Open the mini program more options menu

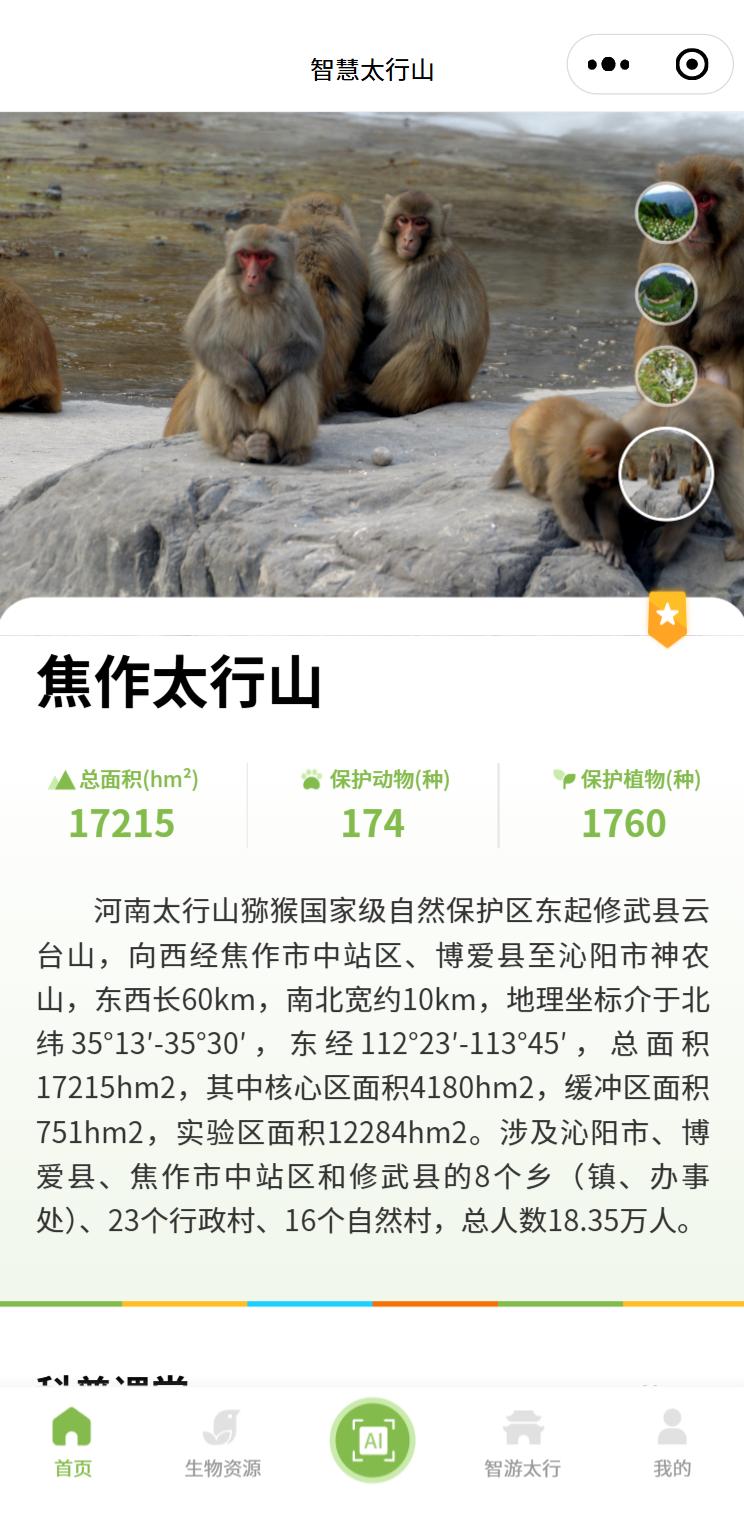(x=609, y=65)
